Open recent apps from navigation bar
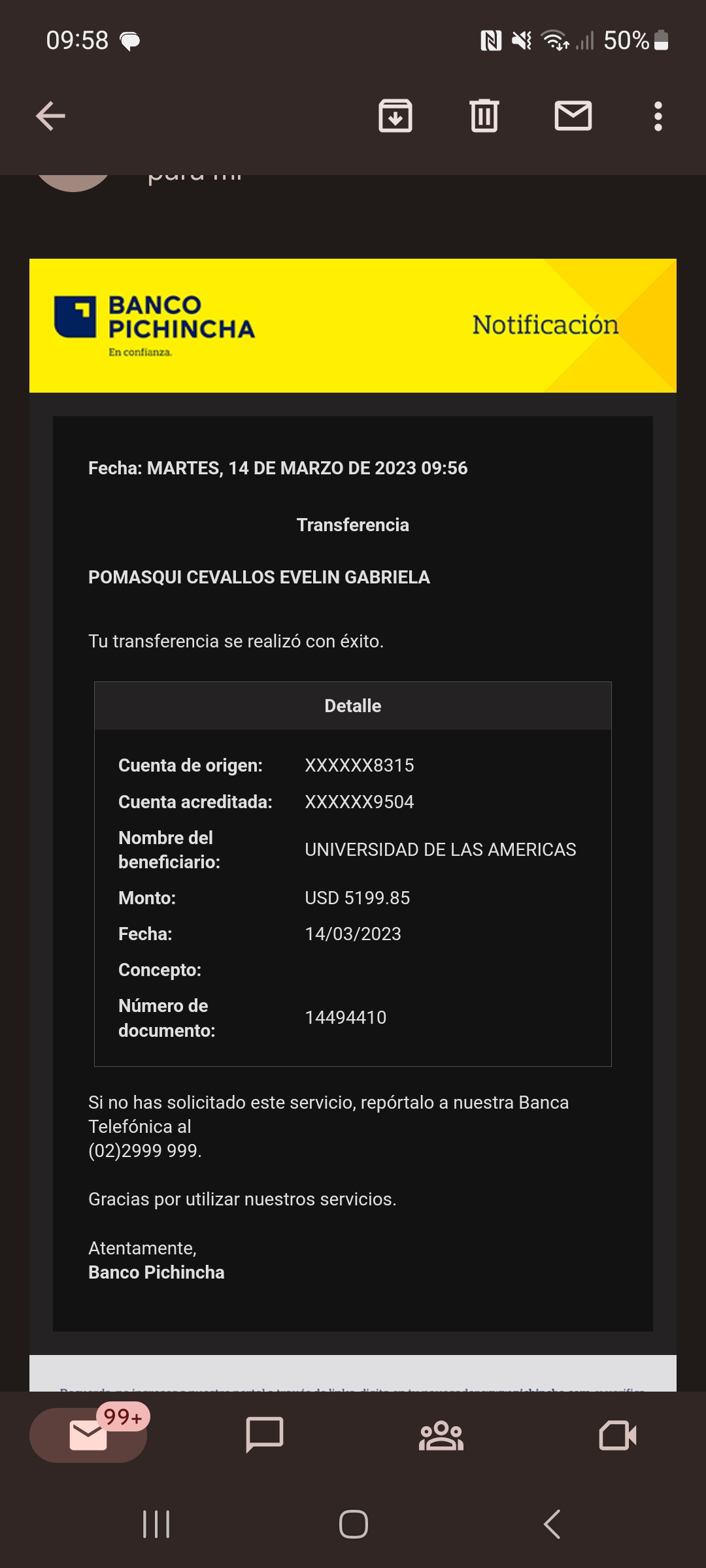The image size is (706, 1568). 156,1524
